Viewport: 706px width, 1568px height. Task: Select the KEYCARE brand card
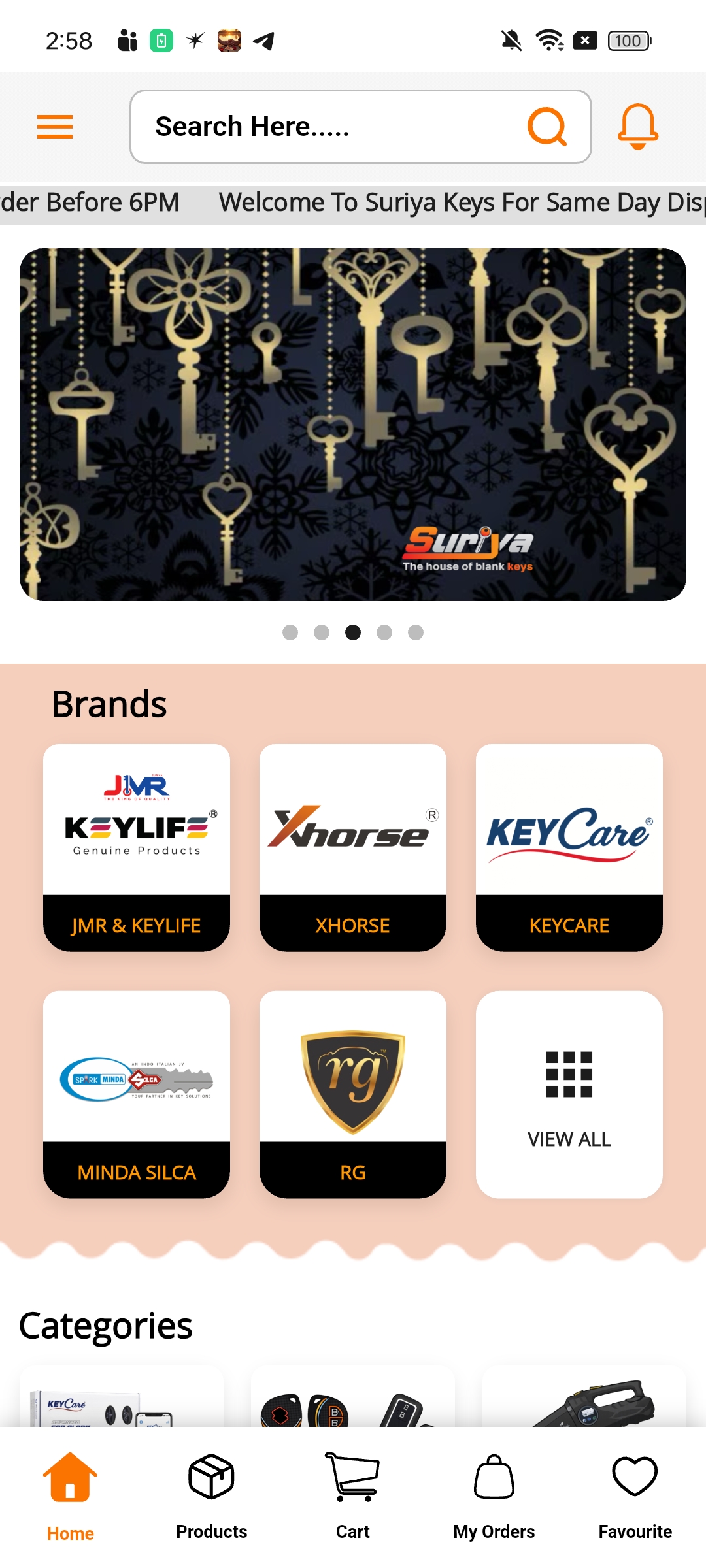pyautogui.click(x=569, y=847)
